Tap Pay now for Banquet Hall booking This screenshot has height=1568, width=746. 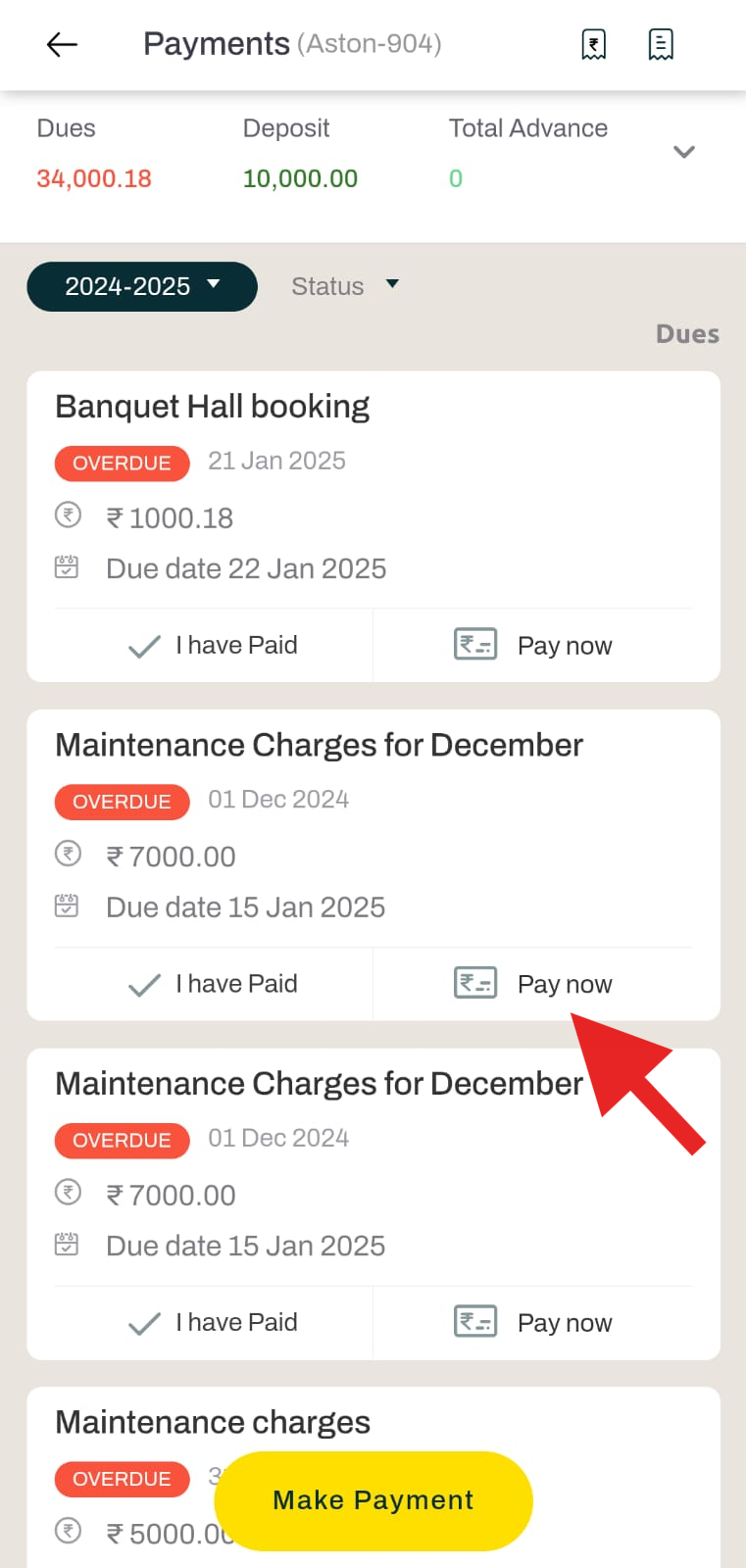tap(533, 645)
